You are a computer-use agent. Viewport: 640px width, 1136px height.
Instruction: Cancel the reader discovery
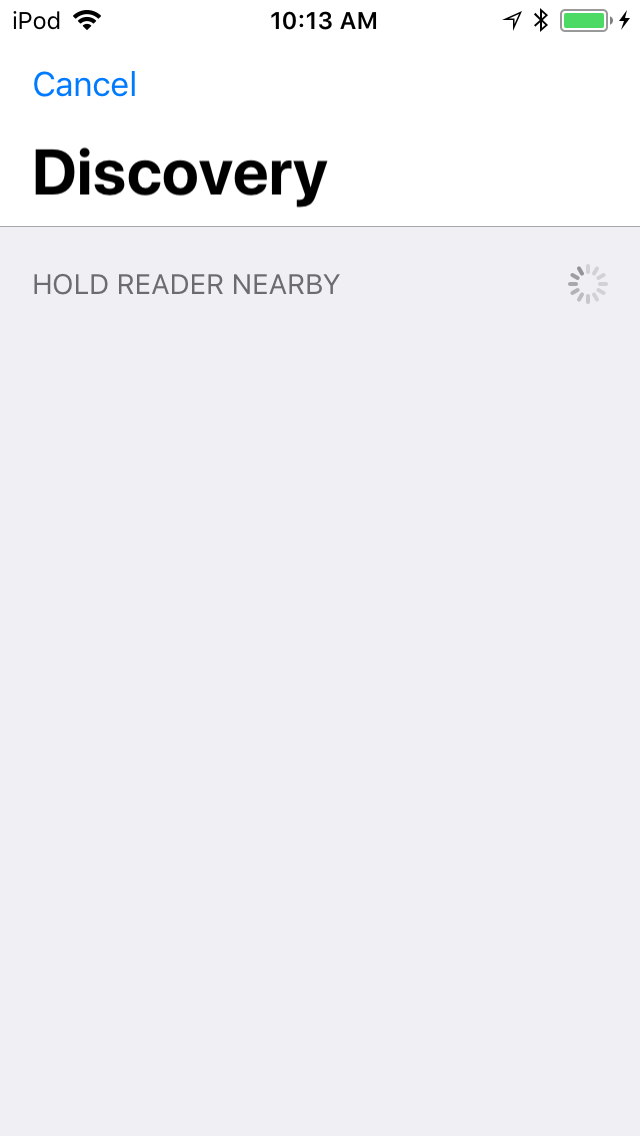(85, 84)
